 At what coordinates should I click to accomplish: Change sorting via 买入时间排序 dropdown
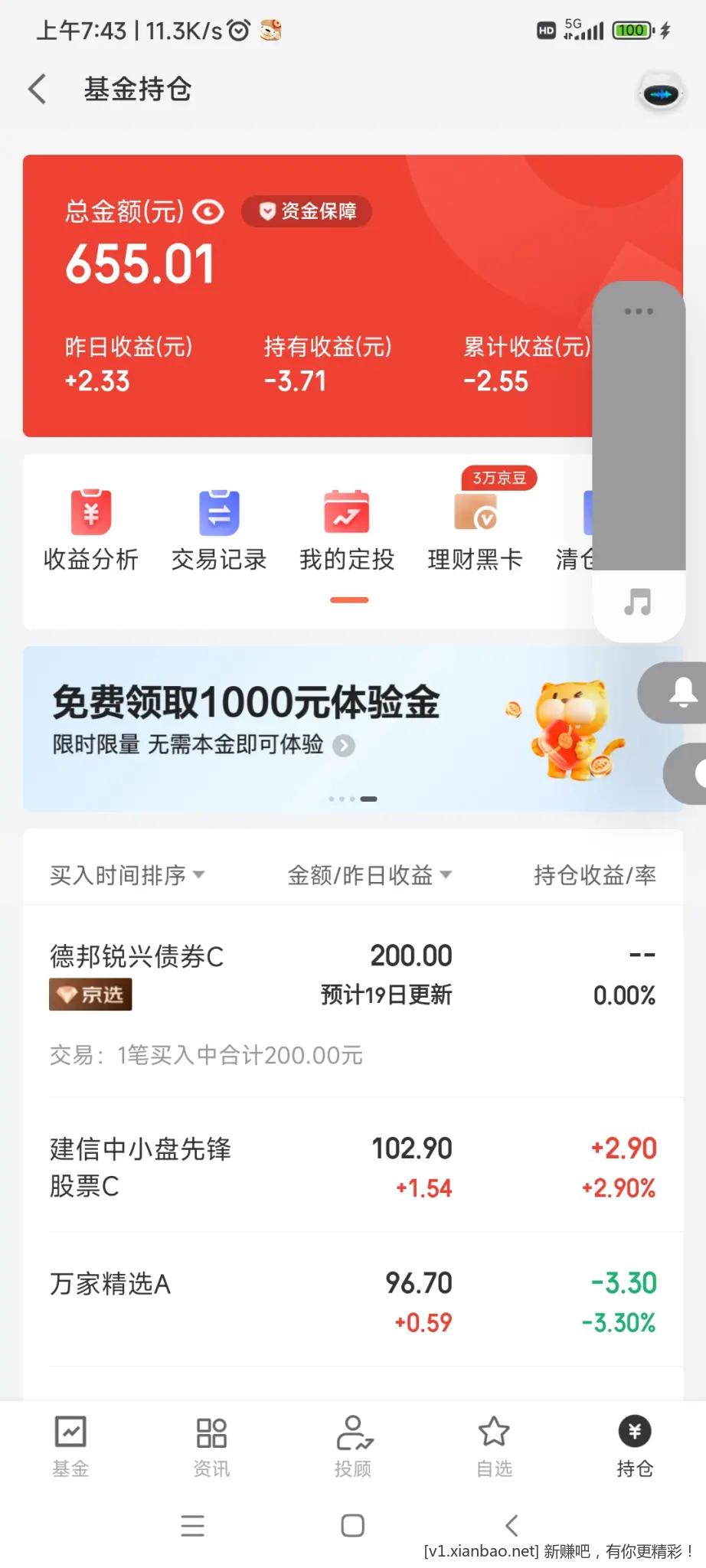[x=127, y=875]
